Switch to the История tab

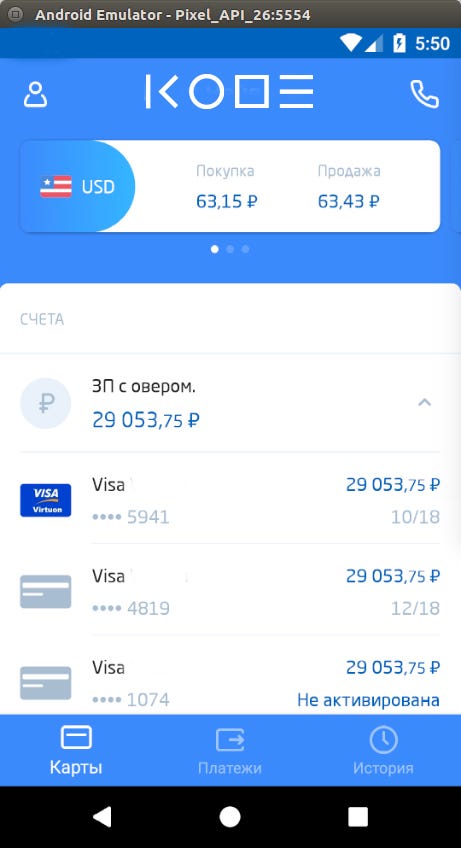coord(384,750)
